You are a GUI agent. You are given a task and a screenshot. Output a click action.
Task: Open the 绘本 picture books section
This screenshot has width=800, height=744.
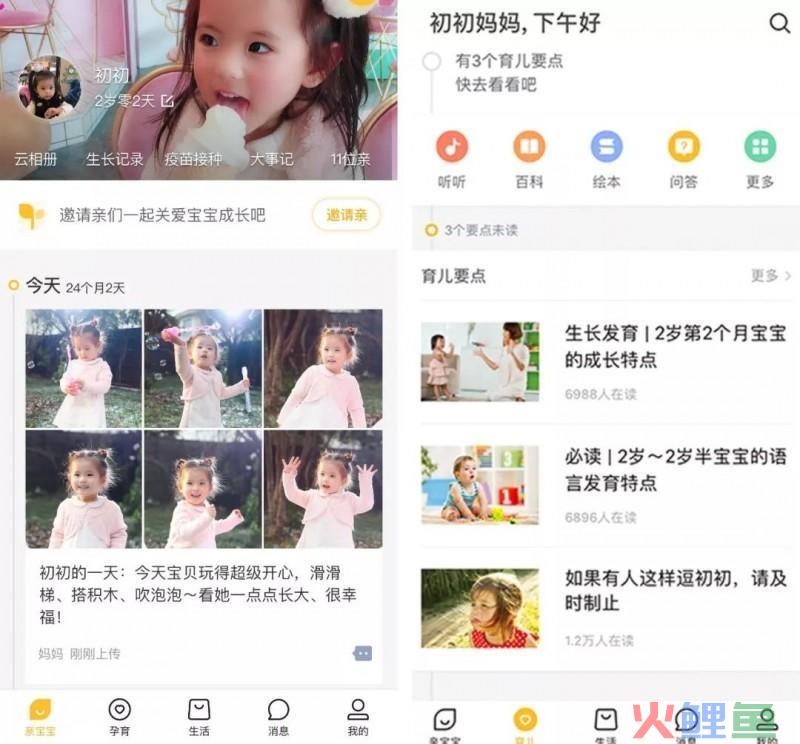606,149
